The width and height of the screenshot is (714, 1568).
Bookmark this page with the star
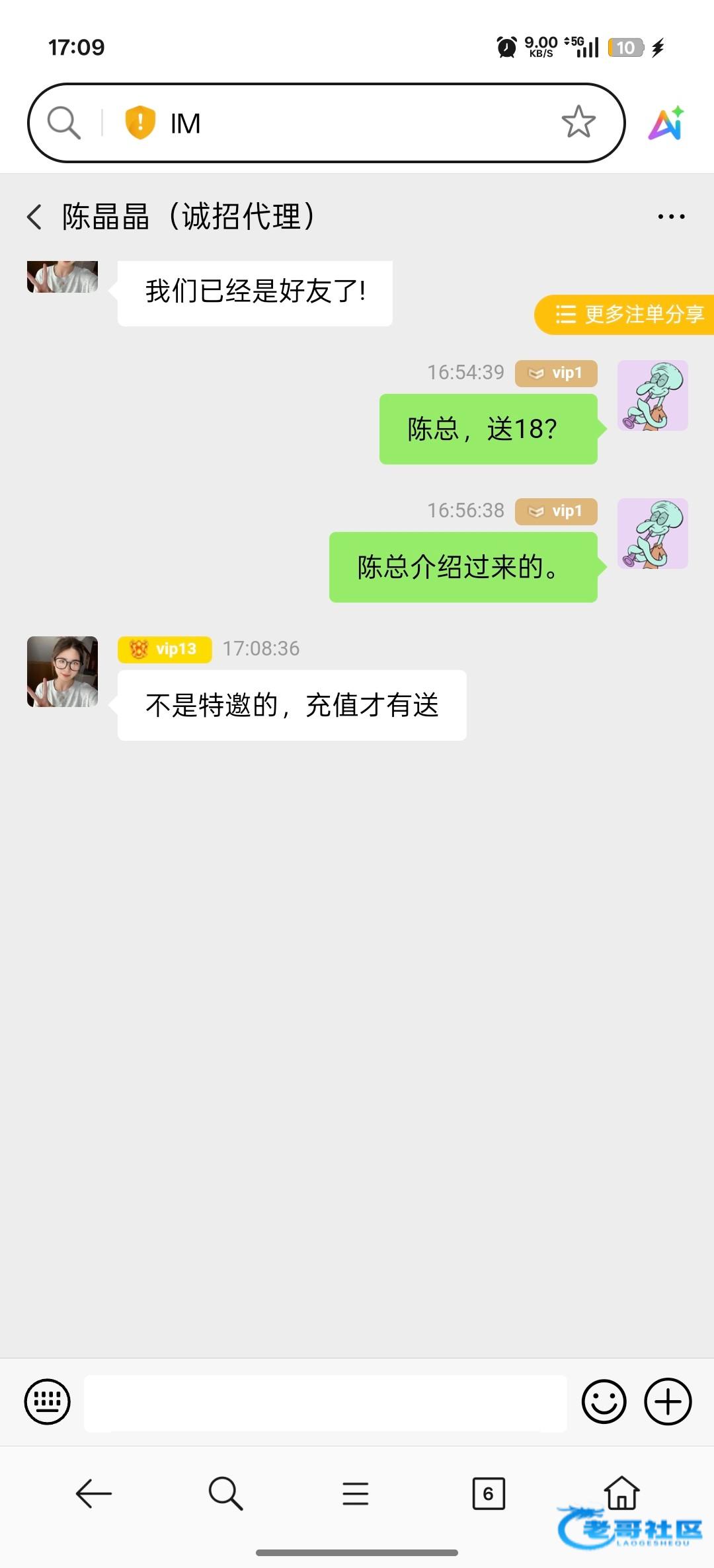tap(578, 122)
